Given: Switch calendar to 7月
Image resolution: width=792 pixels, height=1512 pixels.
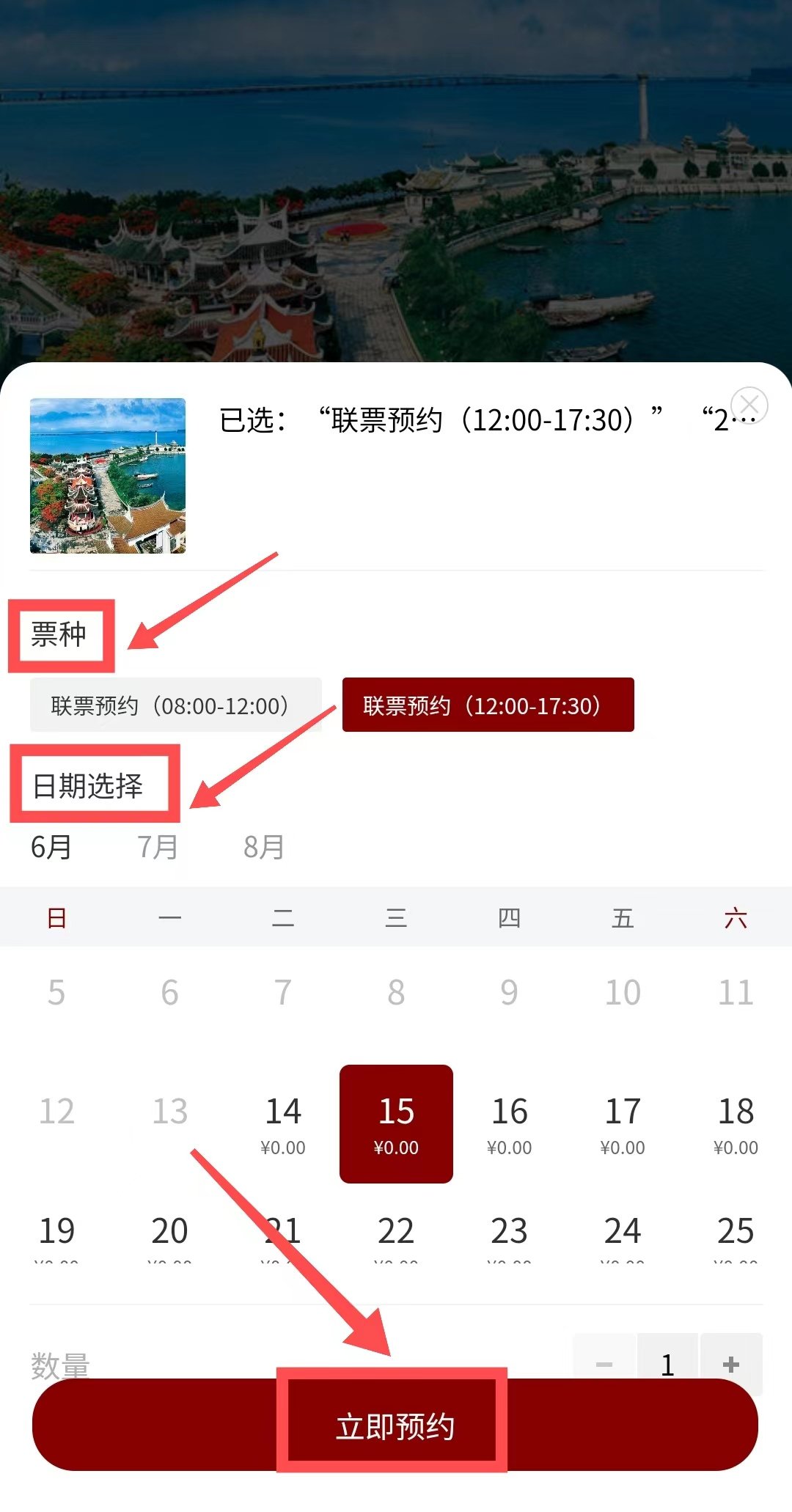Looking at the screenshot, I should 158,847.
